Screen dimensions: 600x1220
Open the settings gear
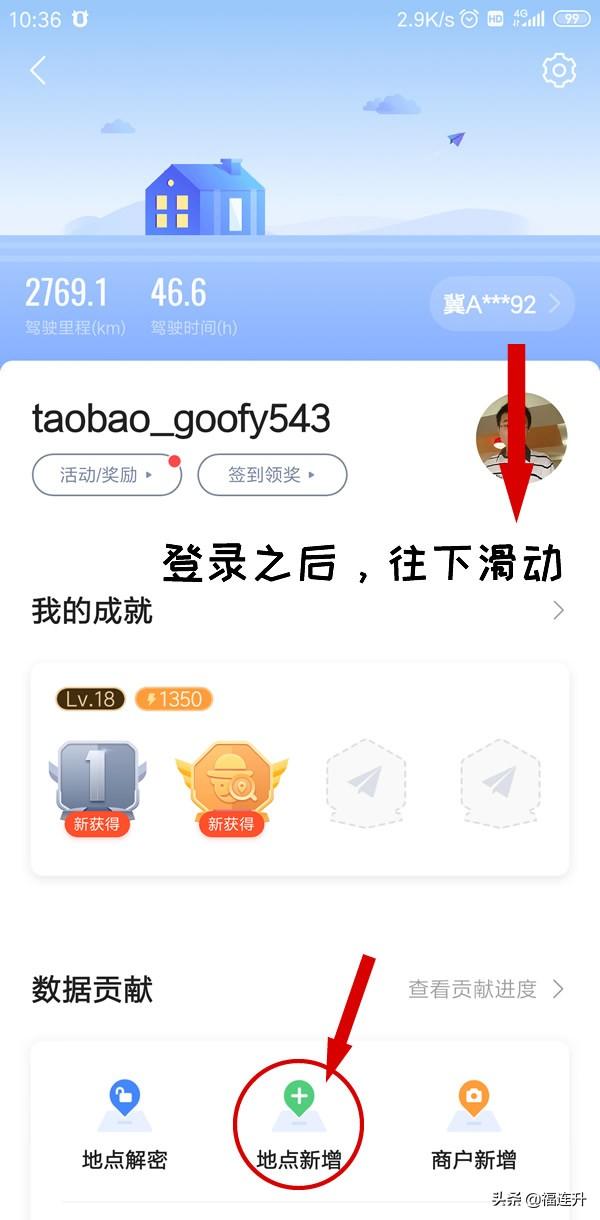point(559,70)
